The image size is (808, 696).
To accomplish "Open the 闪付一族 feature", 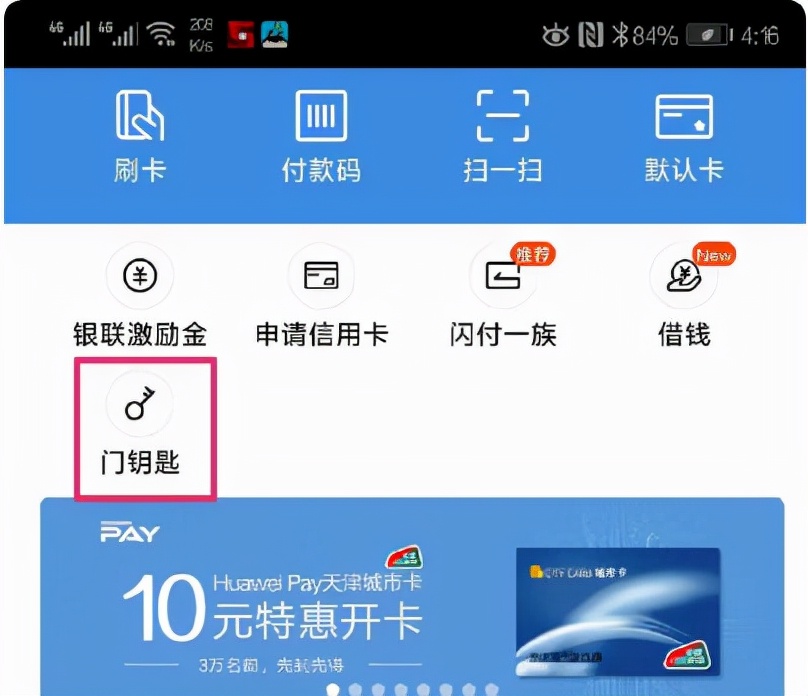I will tap(502, 295).
